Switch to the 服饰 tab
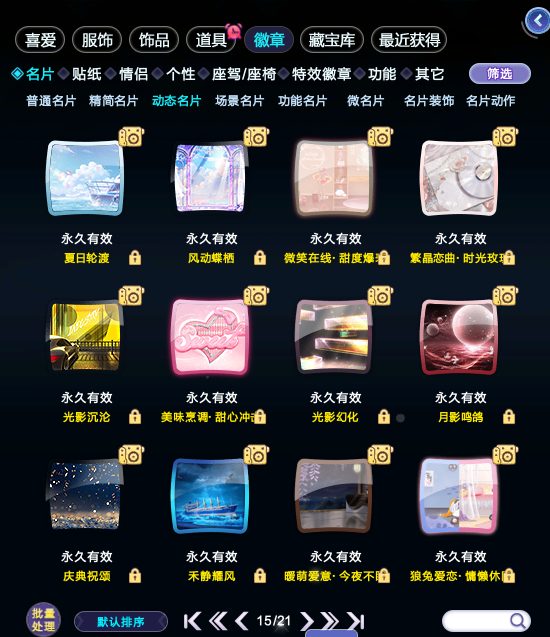550x637 pixels. pos(97,40)
